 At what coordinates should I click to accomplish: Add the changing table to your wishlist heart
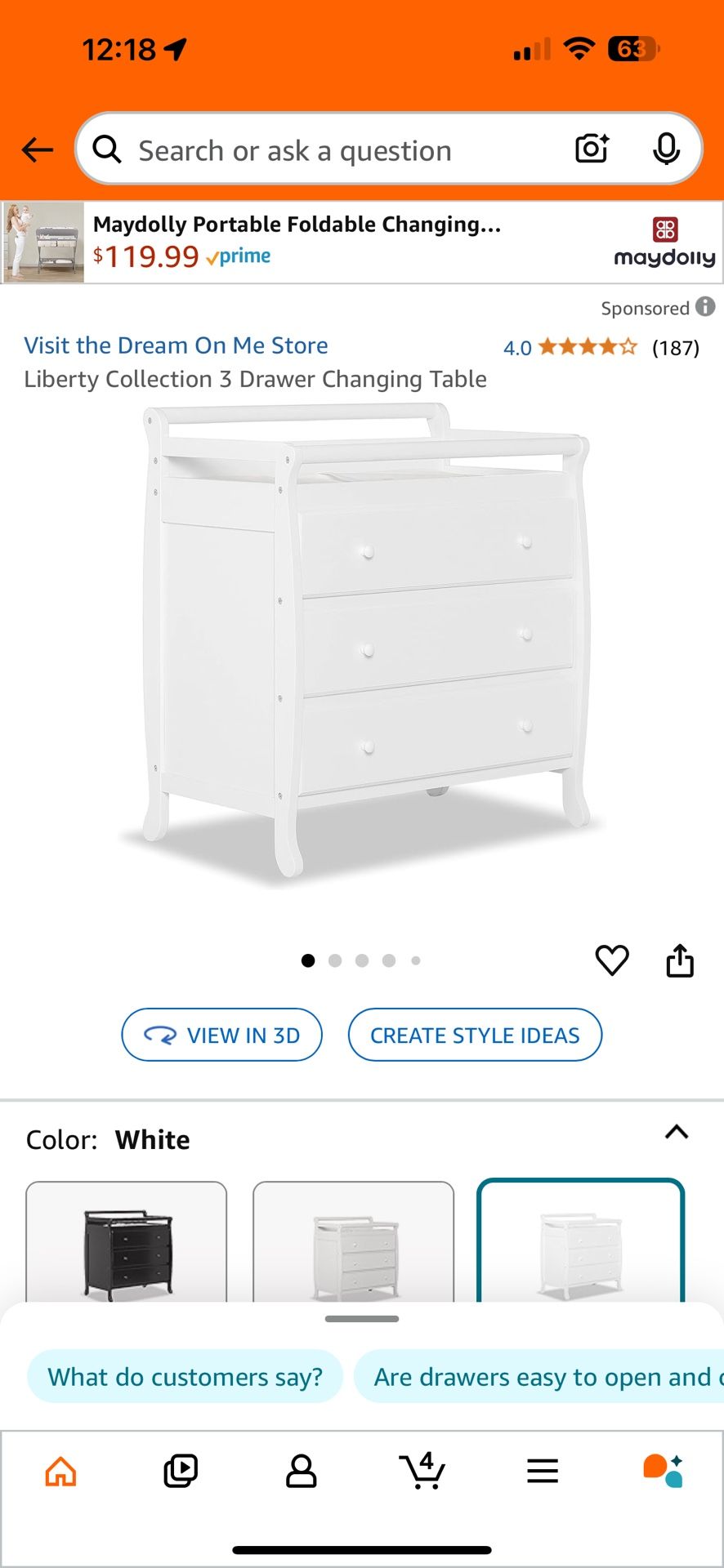pyautogui.click(x=612, y=960)
